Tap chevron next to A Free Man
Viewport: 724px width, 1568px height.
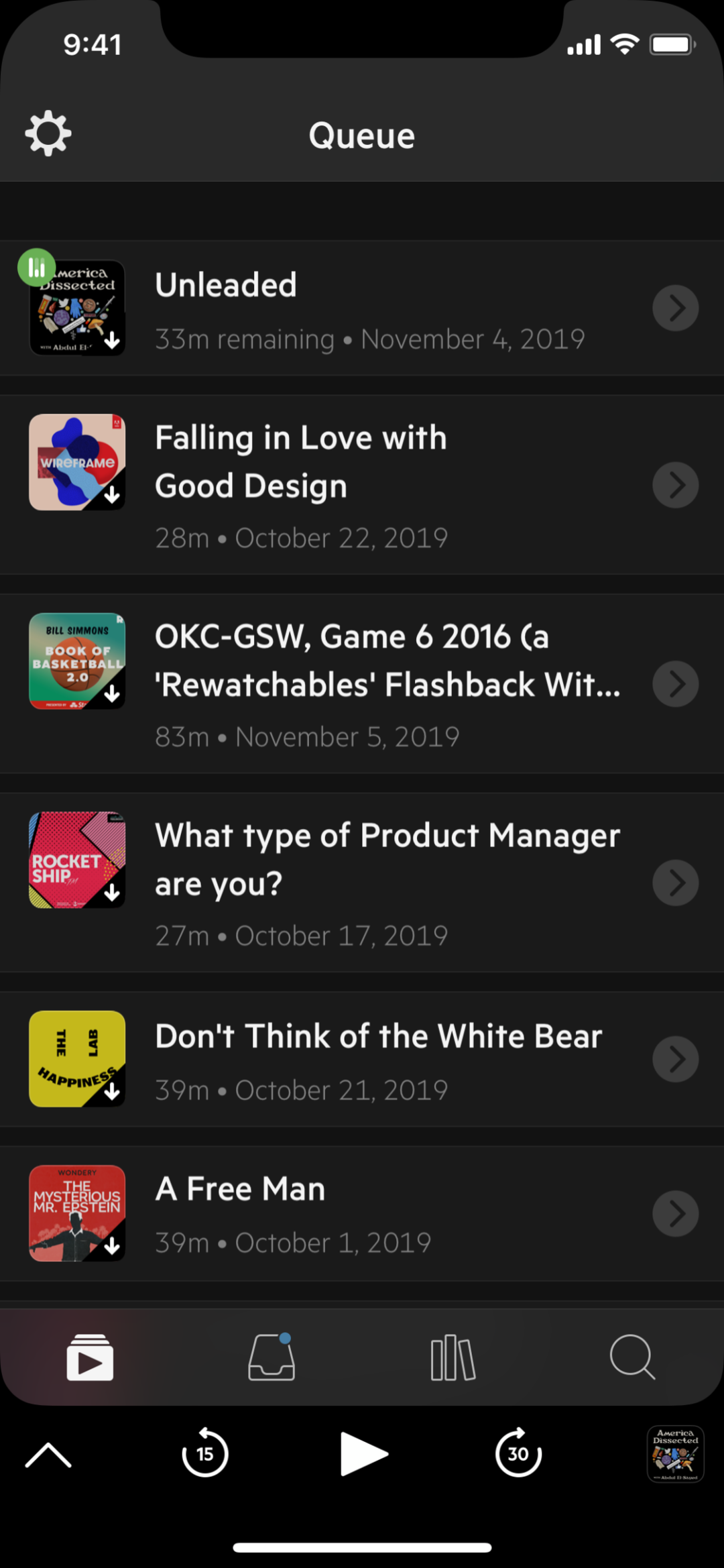point(676,1213)
